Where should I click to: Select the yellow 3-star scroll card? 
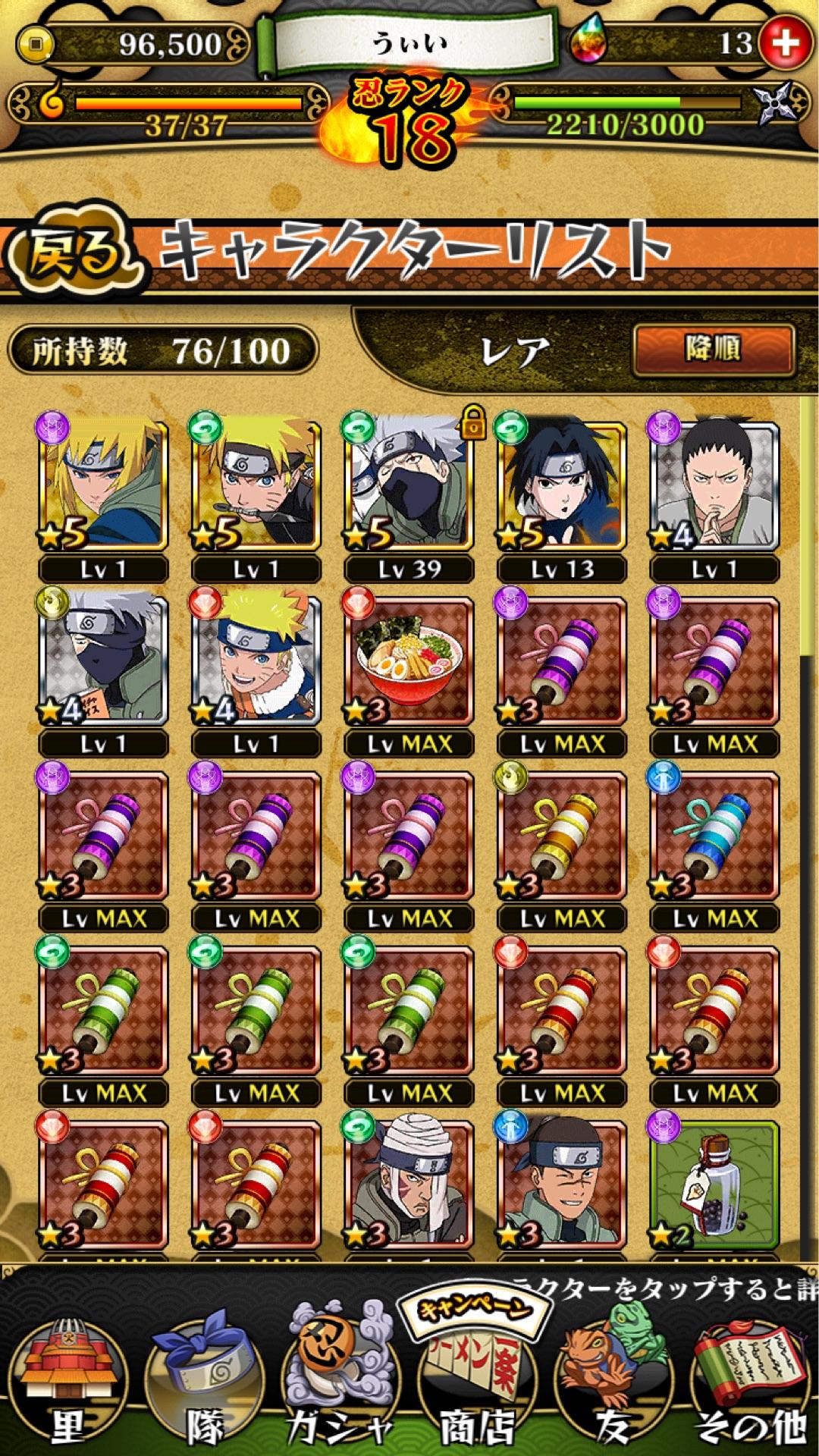pyautogui.click(x=562, y=834)
